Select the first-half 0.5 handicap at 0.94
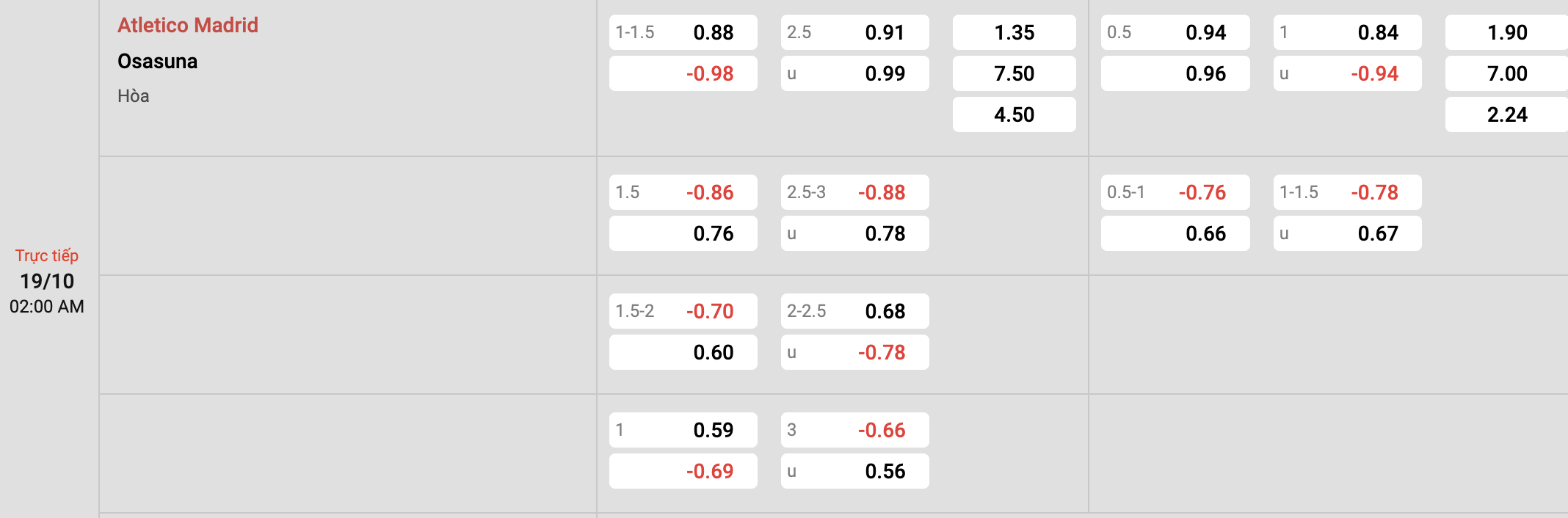1568x518 pixels. [x=1175, y=32]
